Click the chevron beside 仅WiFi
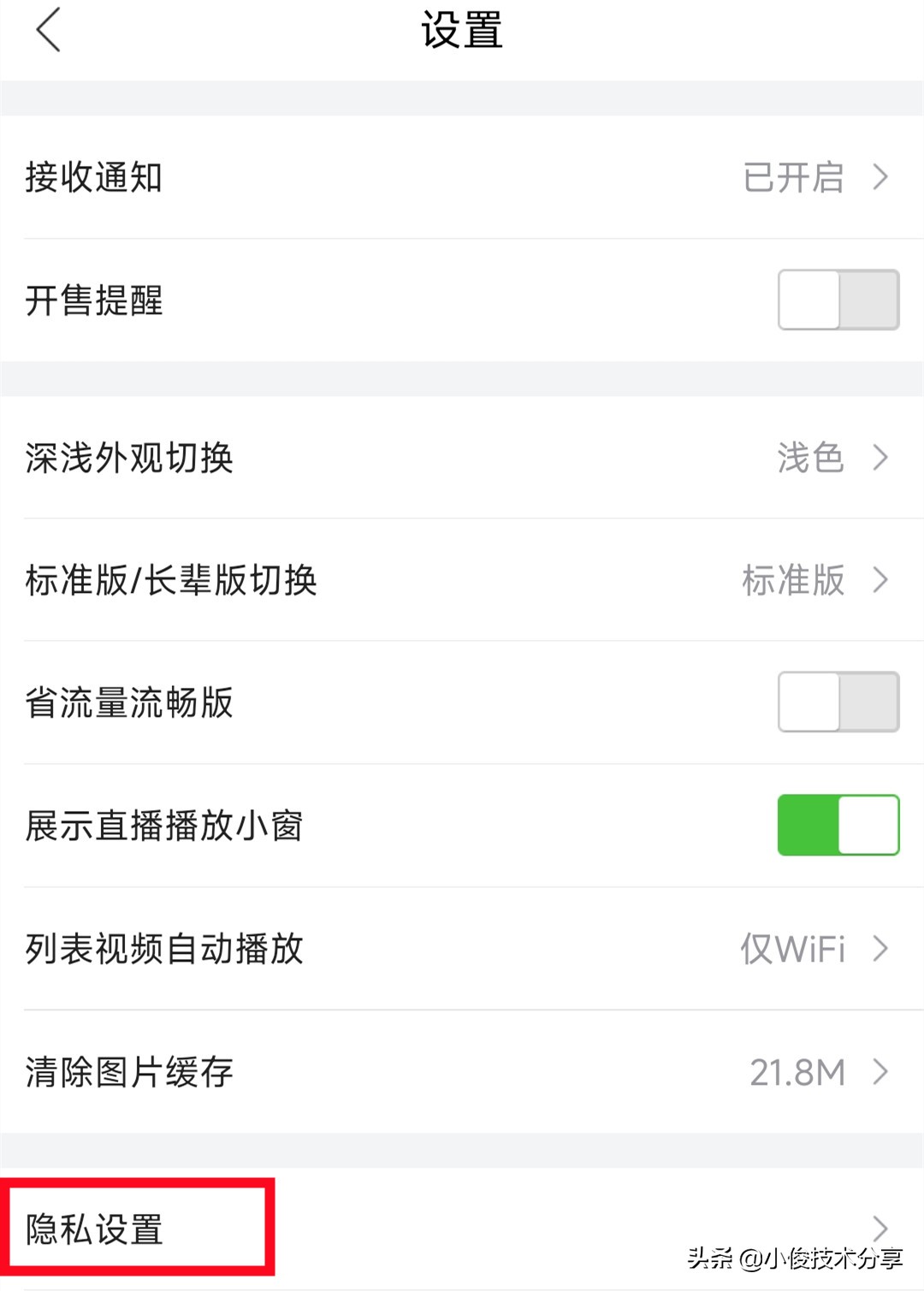The height and width of the screenshot is (1291, 924). 881,949
